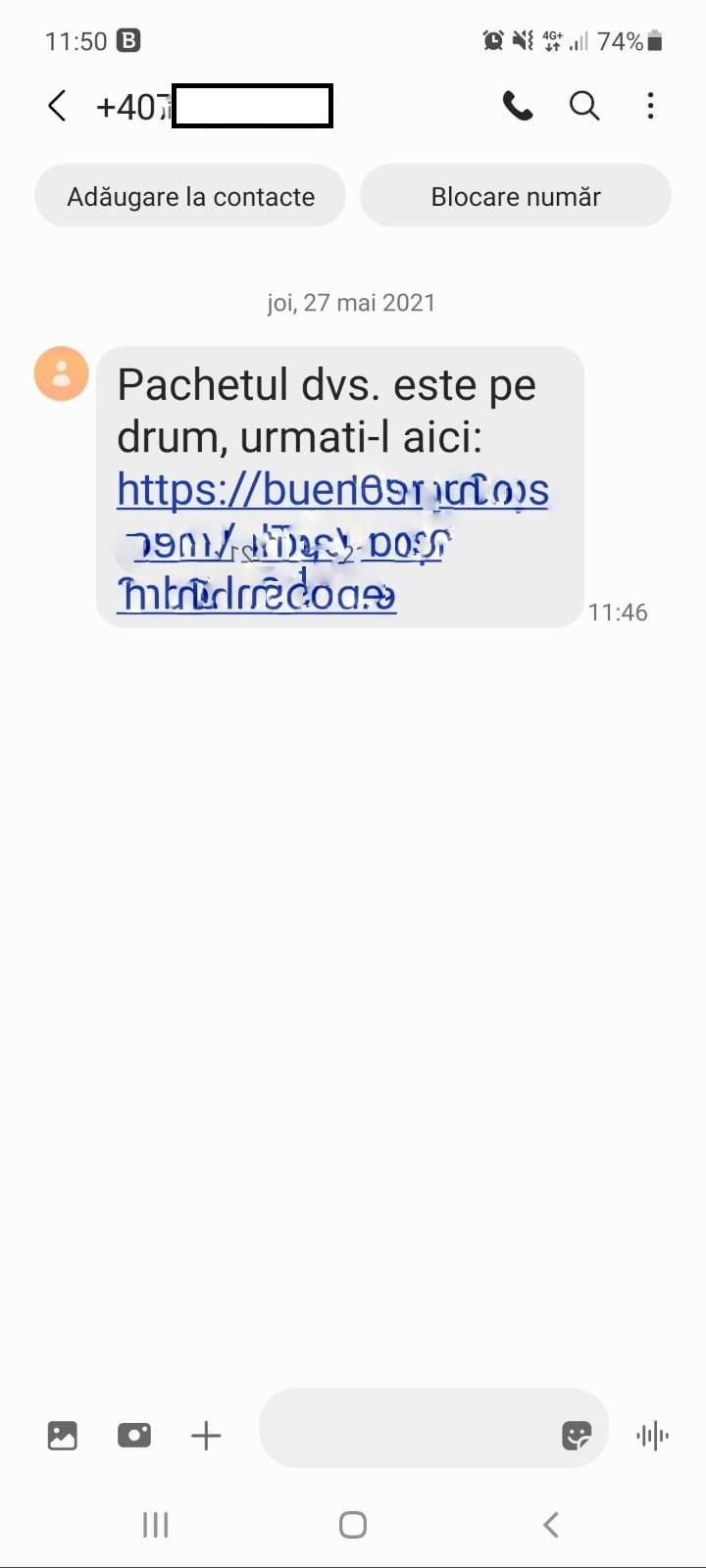Open the plus icon for more attachments
The height and width of the screenshot is (1568, 706).
point(206,1435)
